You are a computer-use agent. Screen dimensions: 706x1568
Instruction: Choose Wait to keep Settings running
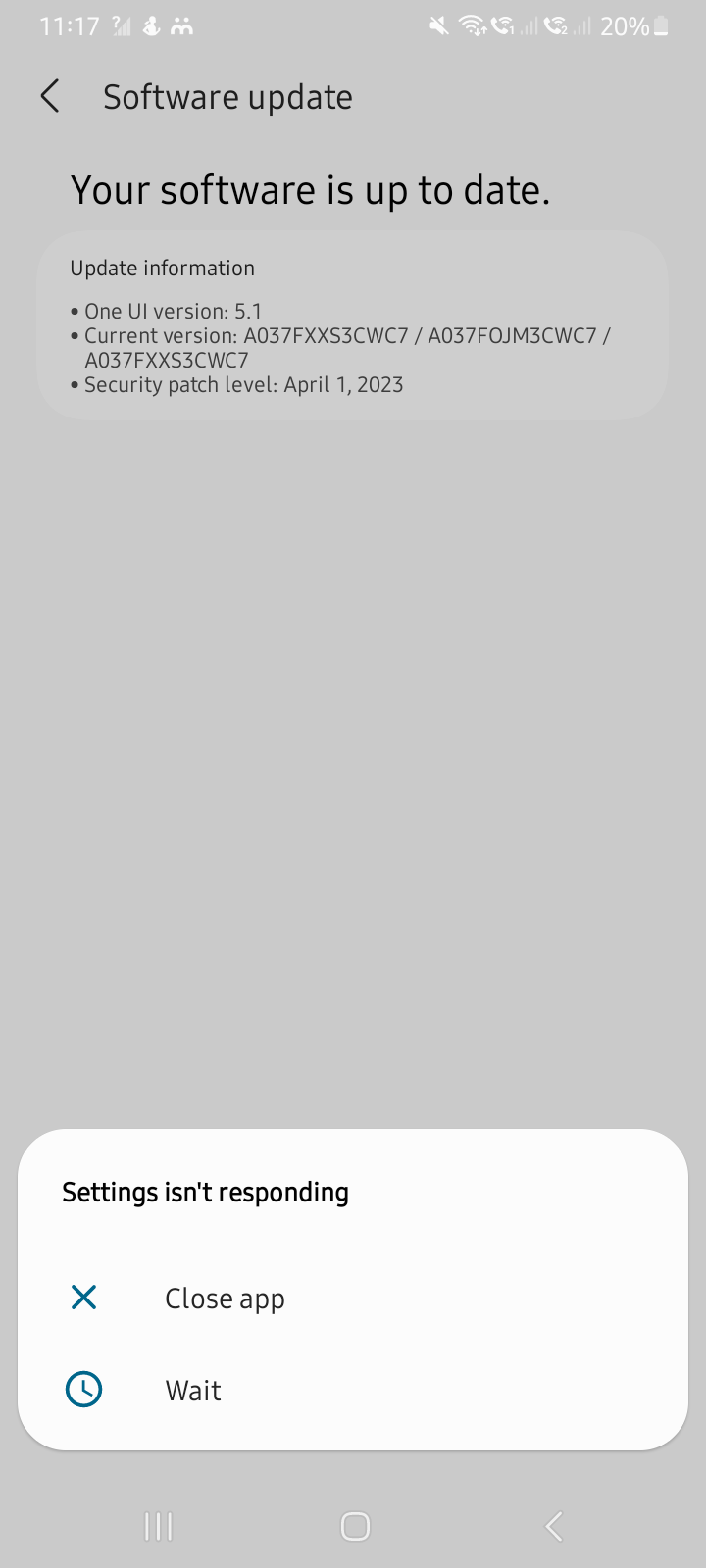coord(193,1389)
